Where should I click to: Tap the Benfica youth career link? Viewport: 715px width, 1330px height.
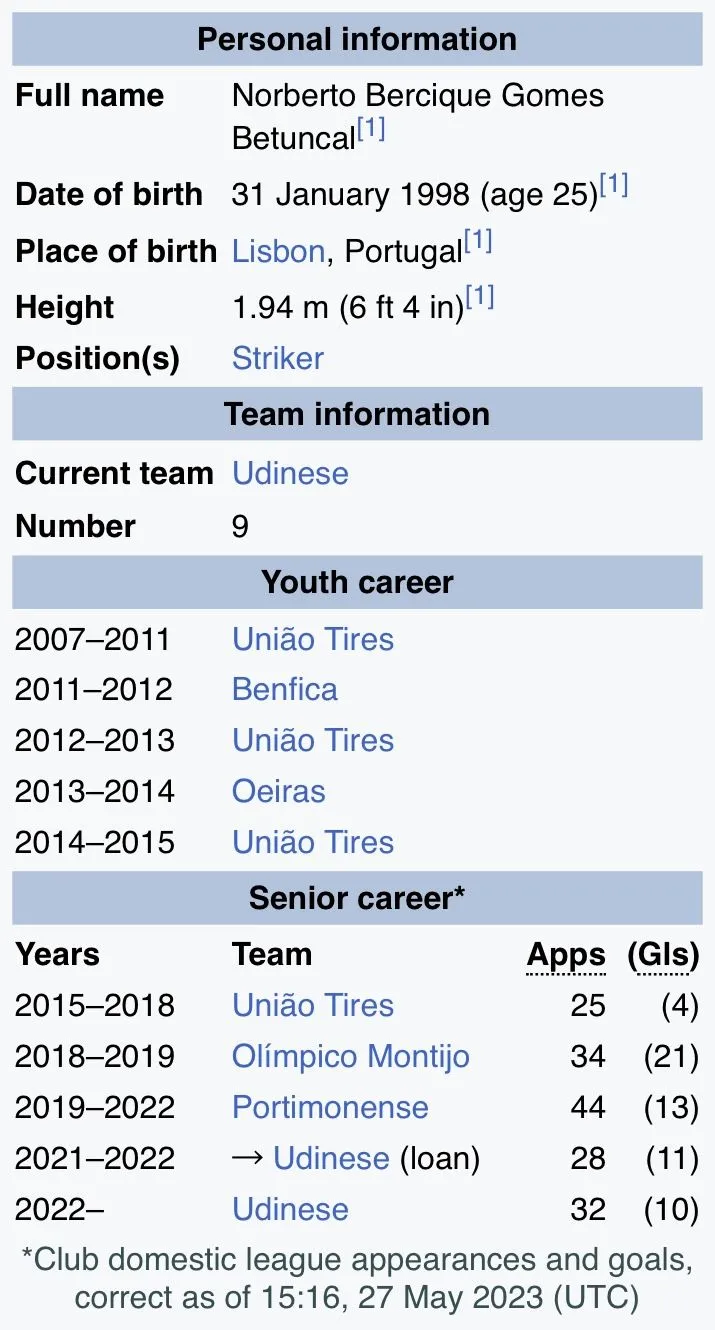coord(285,690)
